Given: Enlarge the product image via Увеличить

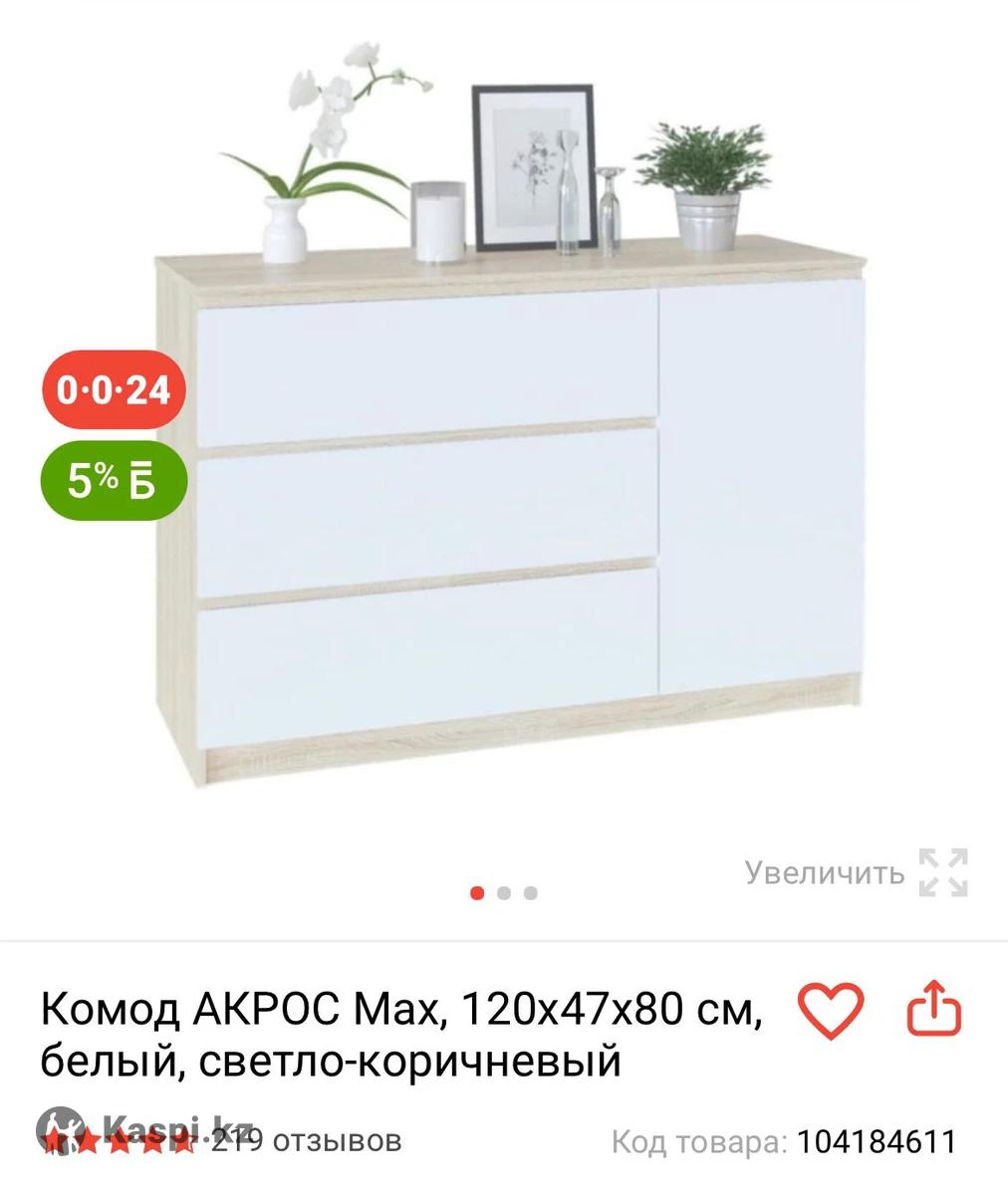Looking at the screenshot, I should (857, 873).
